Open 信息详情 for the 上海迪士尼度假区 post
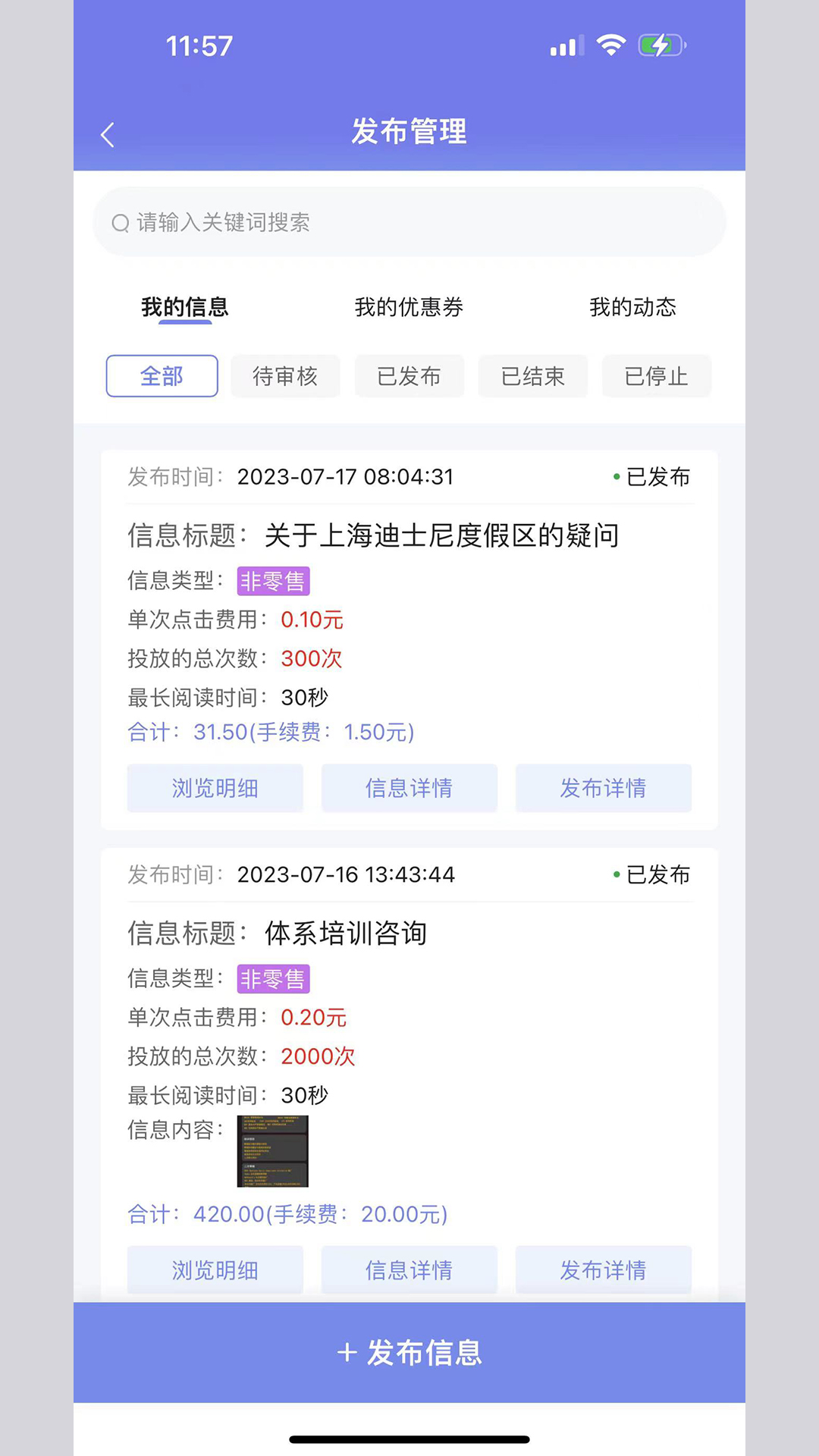Screen dimensions: 819x1456 pyautogui.click(x=409, y=788)
